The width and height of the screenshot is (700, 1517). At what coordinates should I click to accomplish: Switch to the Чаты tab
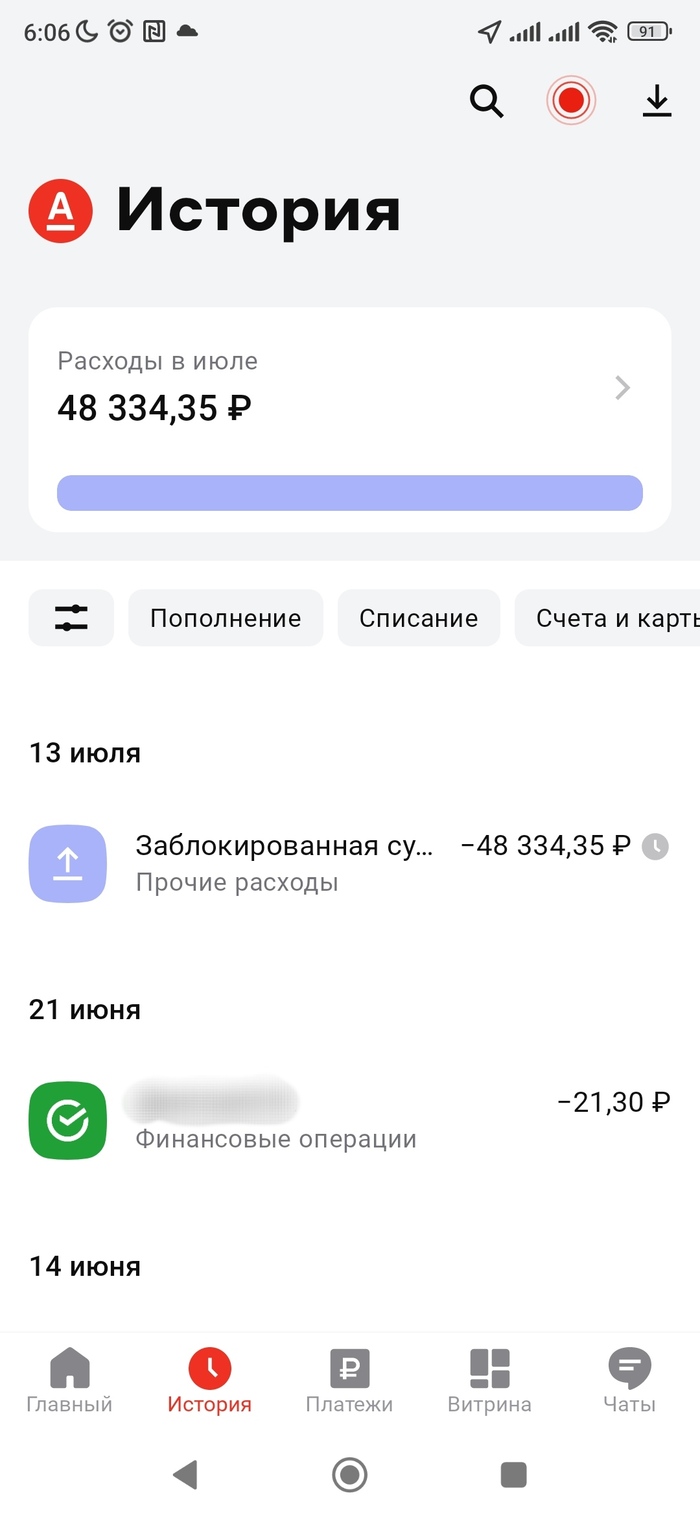(629, 1380)
